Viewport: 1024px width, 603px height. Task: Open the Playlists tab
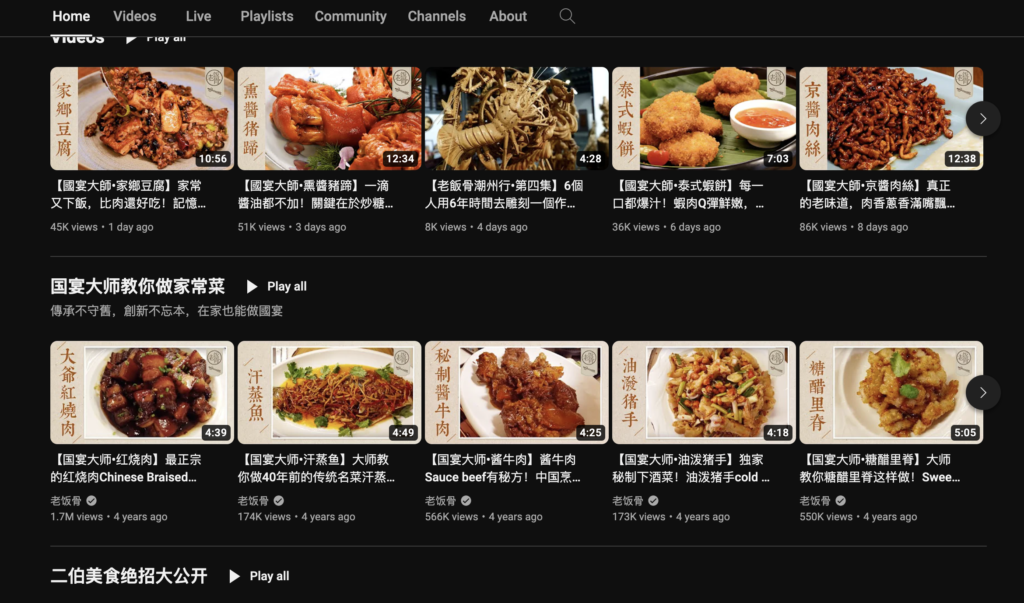pos(266,16)
